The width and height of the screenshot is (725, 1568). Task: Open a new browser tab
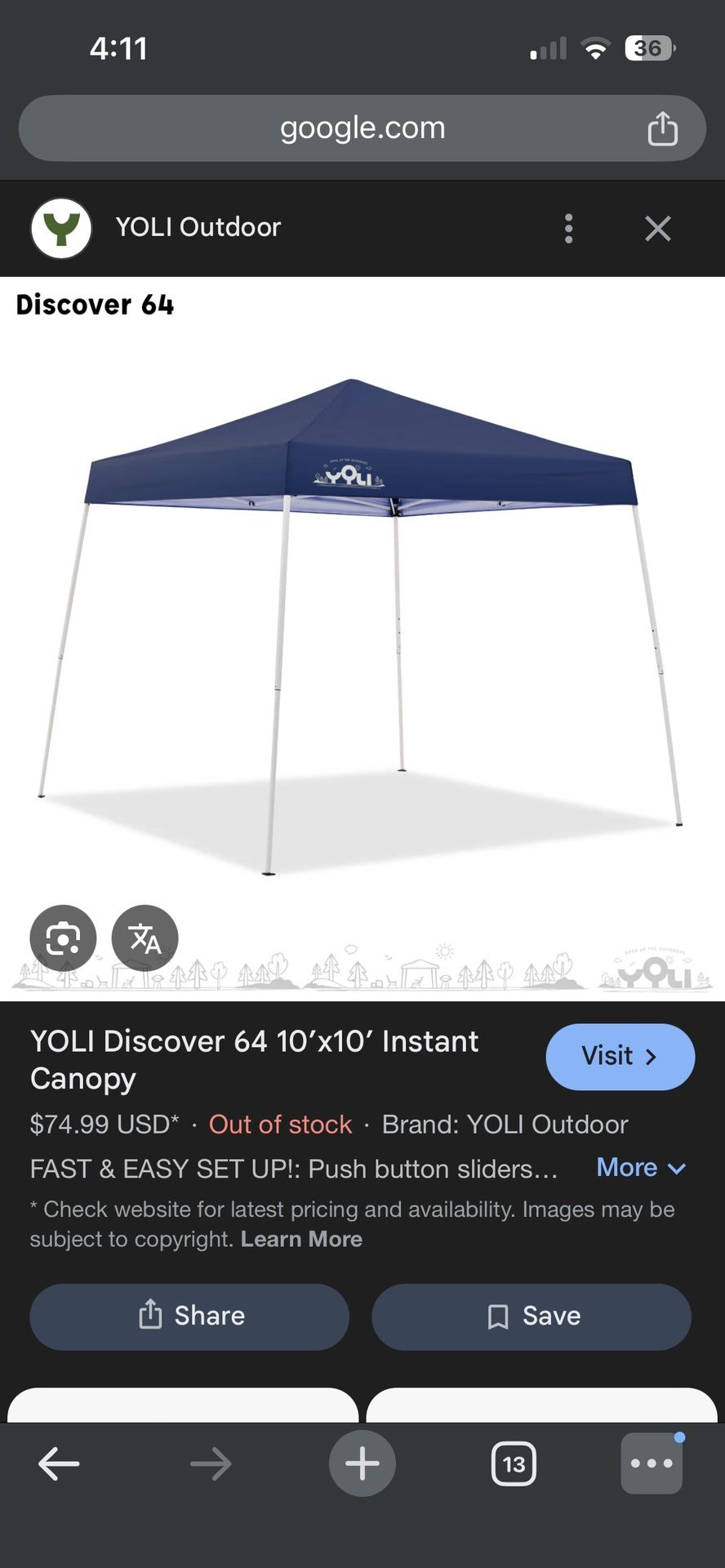362,1463
